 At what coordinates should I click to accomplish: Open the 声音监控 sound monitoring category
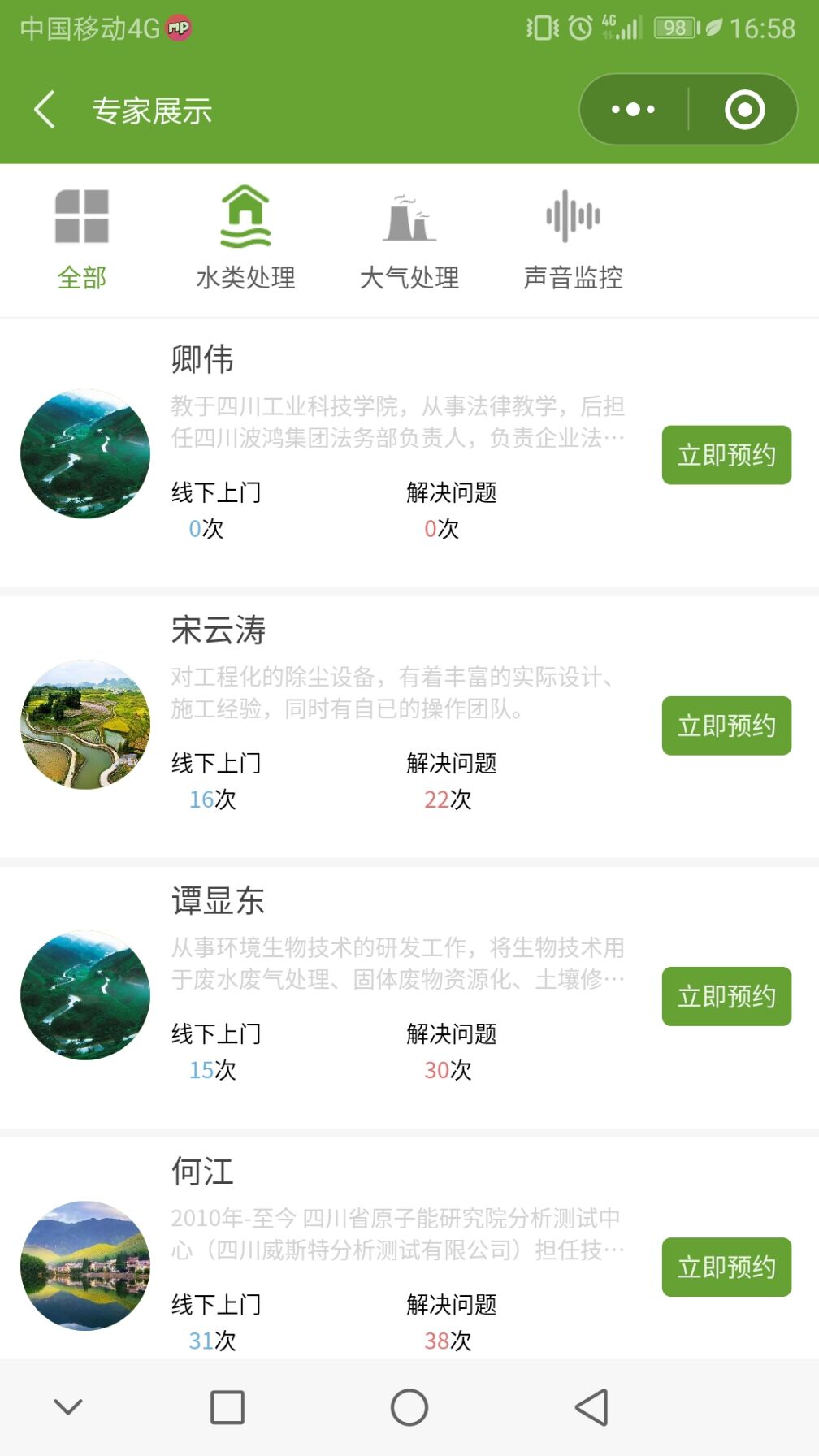pyautogui.click(x=571, y=216)
